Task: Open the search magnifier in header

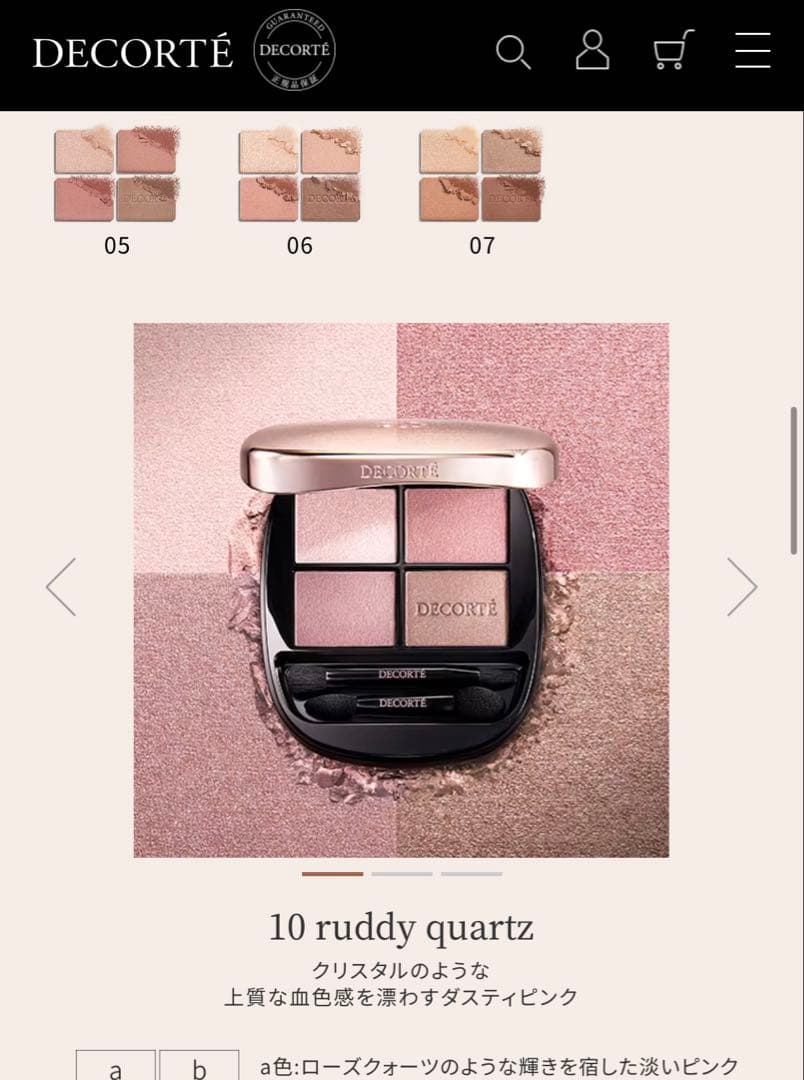Action: (x=513, y=52)
